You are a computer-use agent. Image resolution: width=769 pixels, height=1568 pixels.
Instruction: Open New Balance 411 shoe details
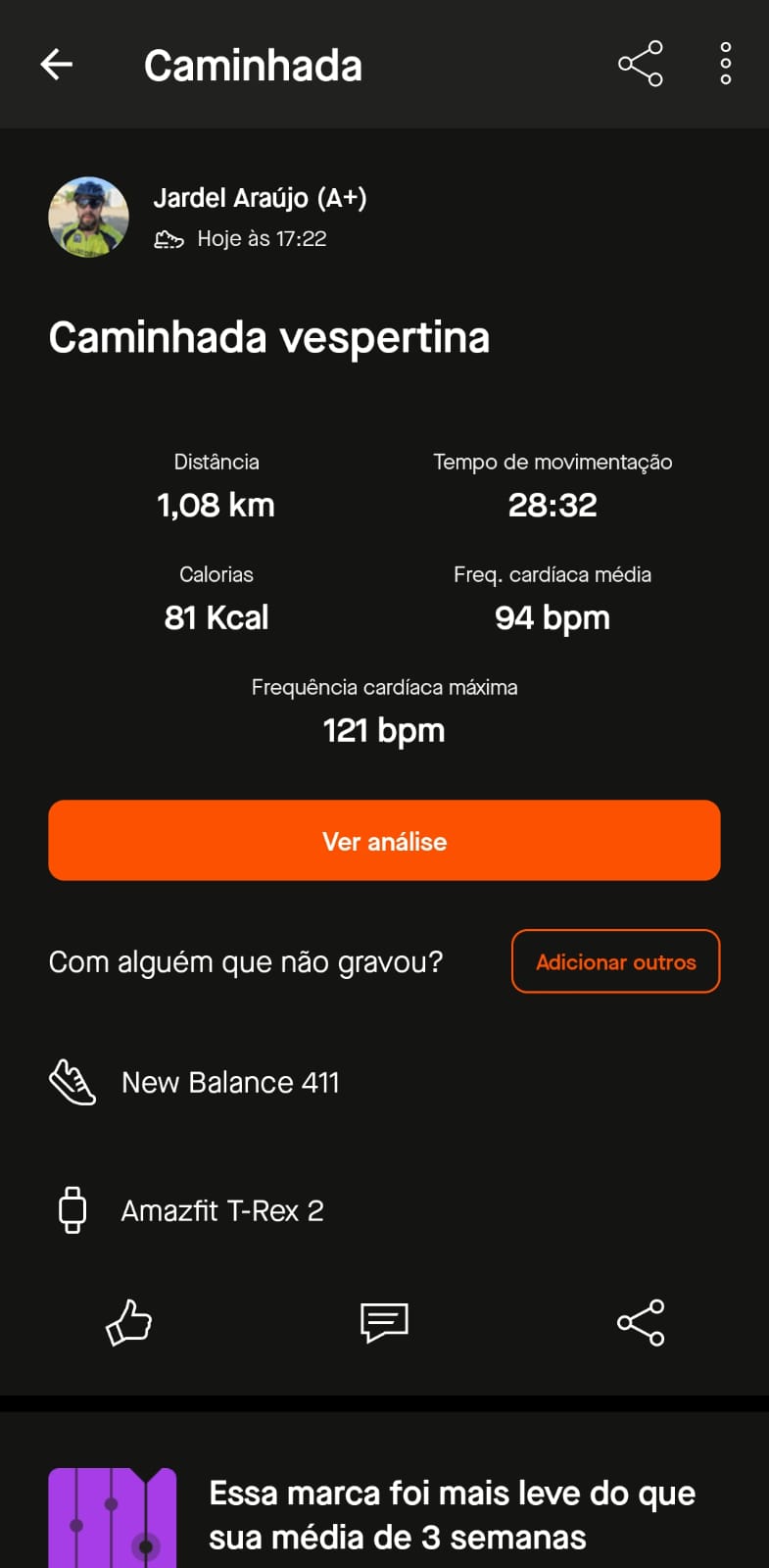pyautogui.click(x=230, y=1083)
